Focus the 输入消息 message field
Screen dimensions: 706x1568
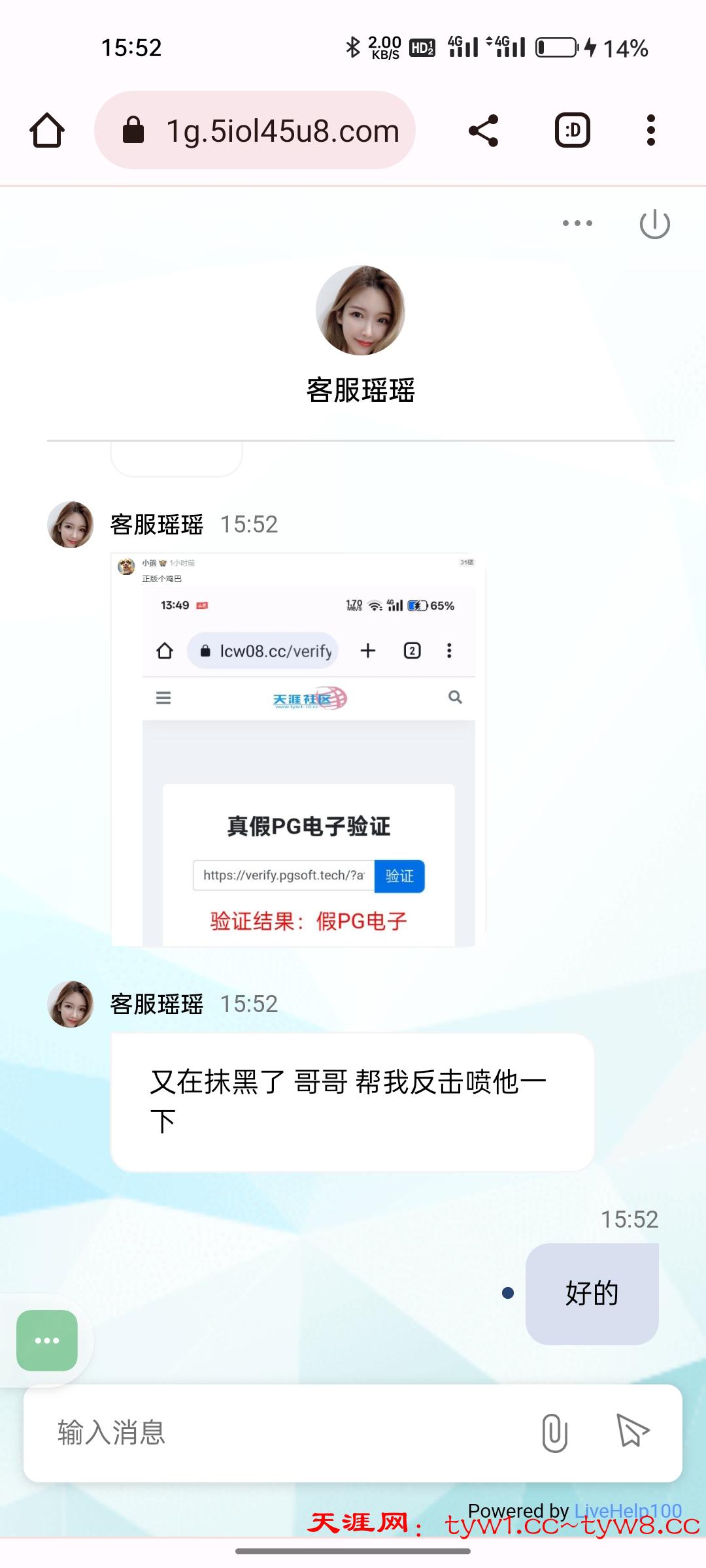[x=275, y=1433]
